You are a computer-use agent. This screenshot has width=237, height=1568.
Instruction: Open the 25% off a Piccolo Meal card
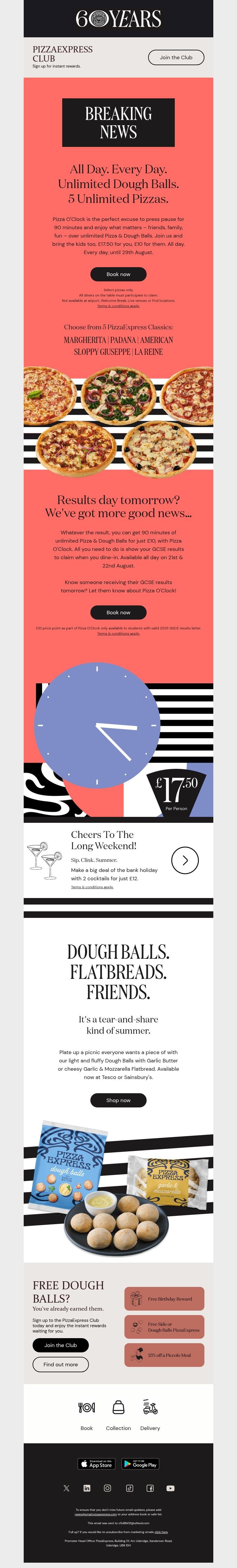click(164, 1355)
